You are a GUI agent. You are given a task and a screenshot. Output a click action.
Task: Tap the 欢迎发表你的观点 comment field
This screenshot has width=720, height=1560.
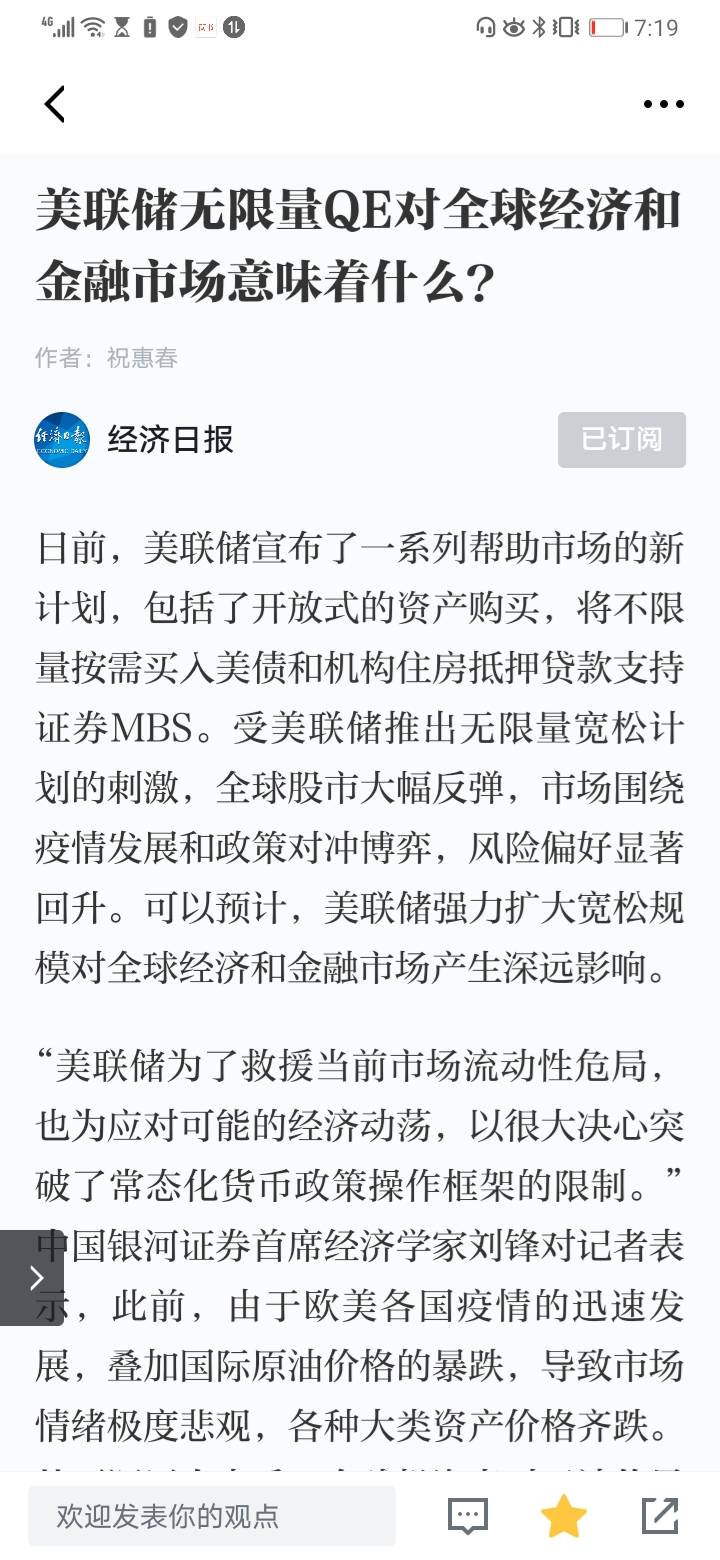click(211, 1516)
